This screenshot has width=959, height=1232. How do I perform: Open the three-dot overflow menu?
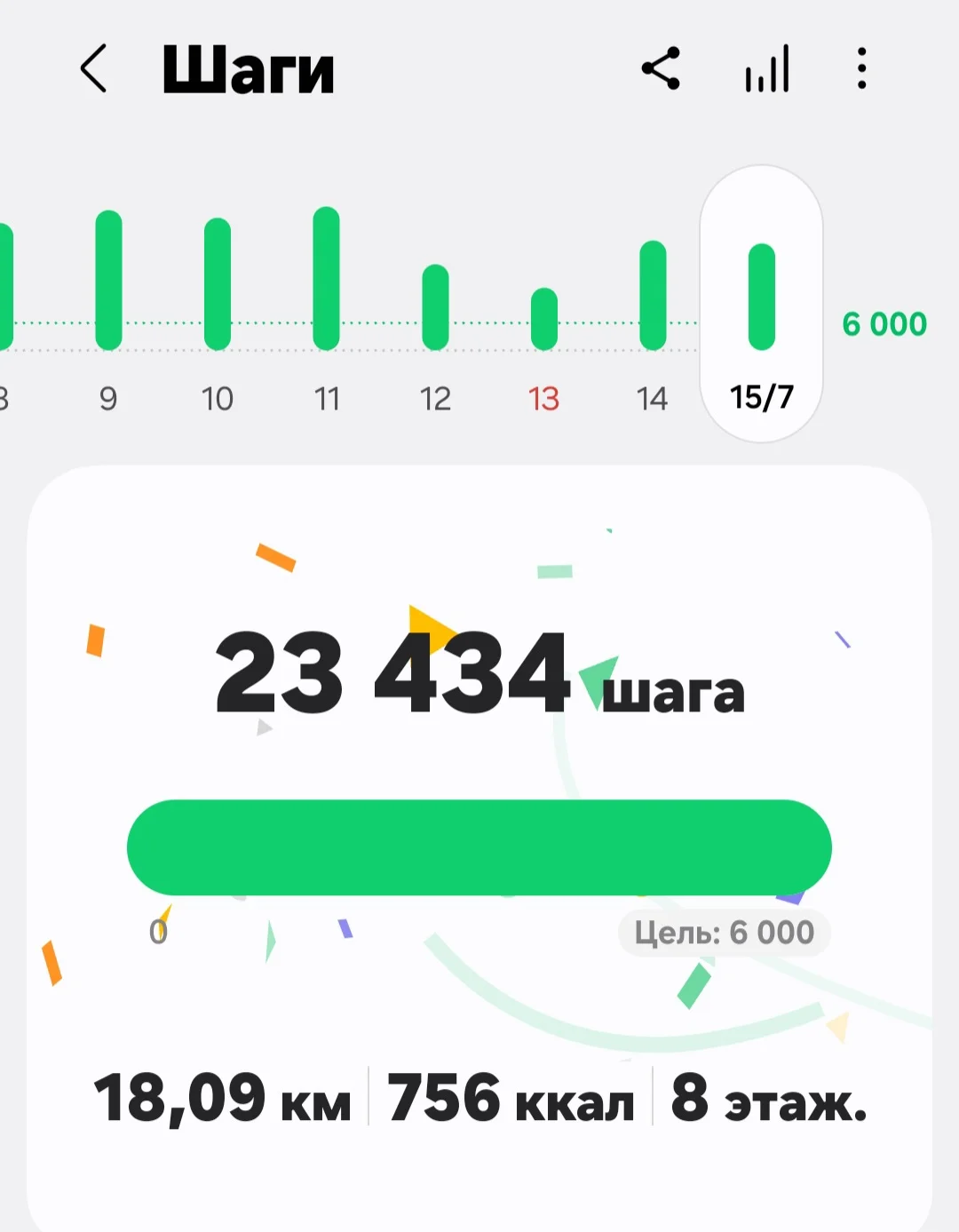point(860,70)
